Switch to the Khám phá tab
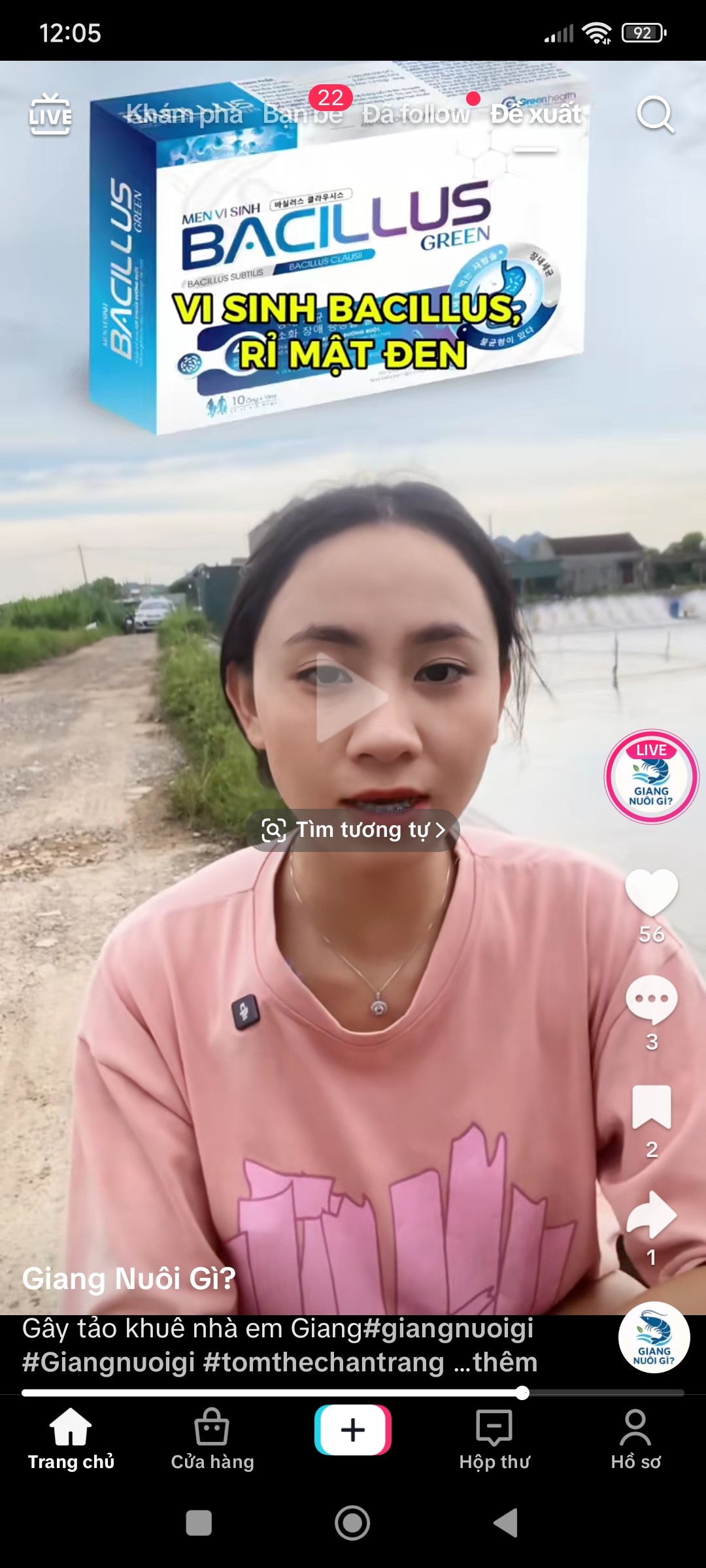This screenshot has height=1568, width=706. point(184,114)
